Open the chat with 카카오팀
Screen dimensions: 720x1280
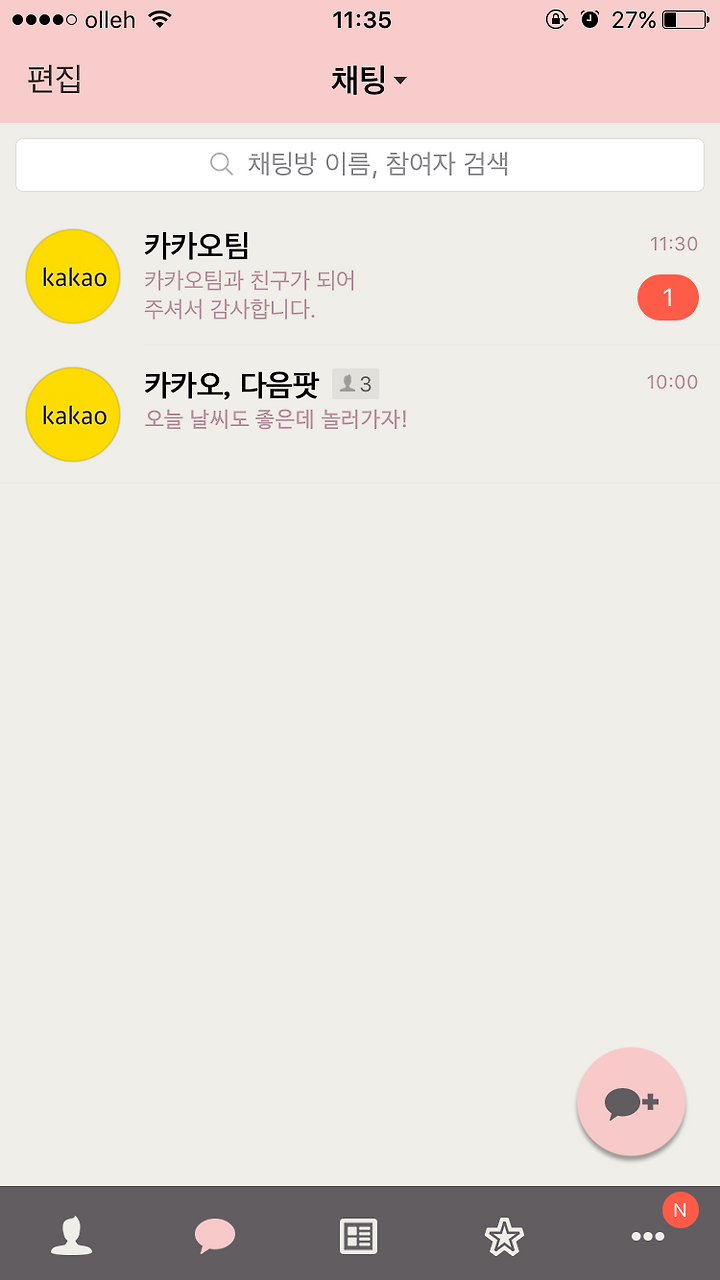pos(360,277)
